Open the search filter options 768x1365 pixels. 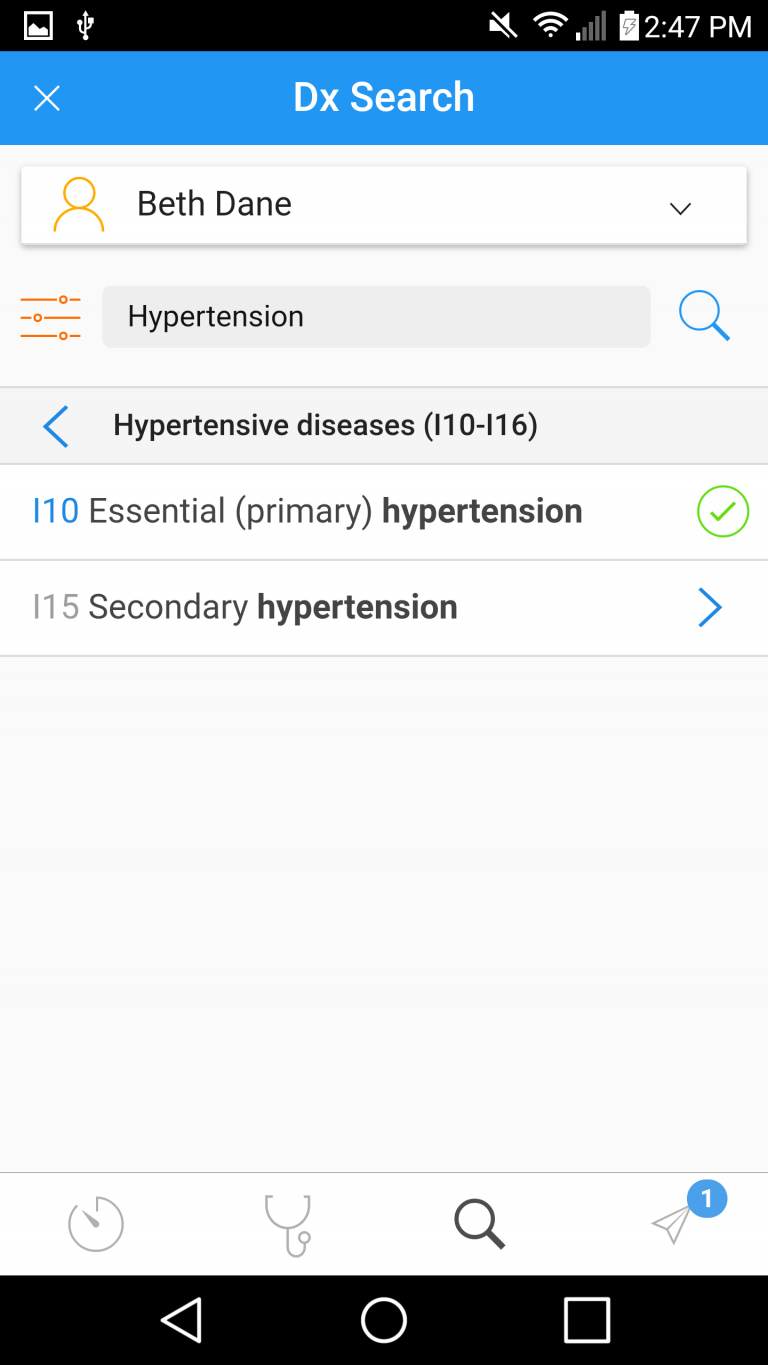click(x=50, y=317)
